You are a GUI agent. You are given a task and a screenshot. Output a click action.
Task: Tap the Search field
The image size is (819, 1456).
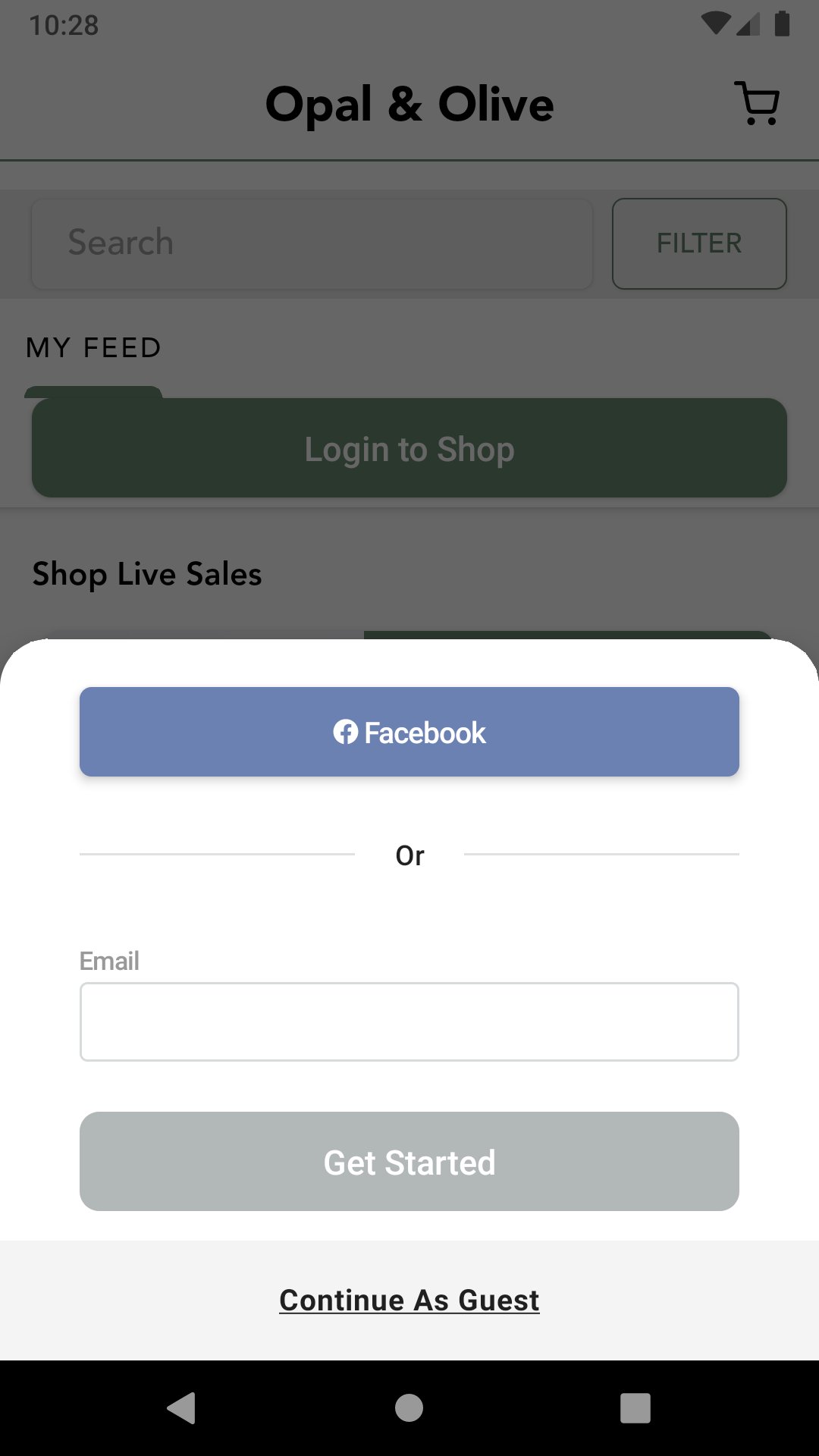click(311, 243)
